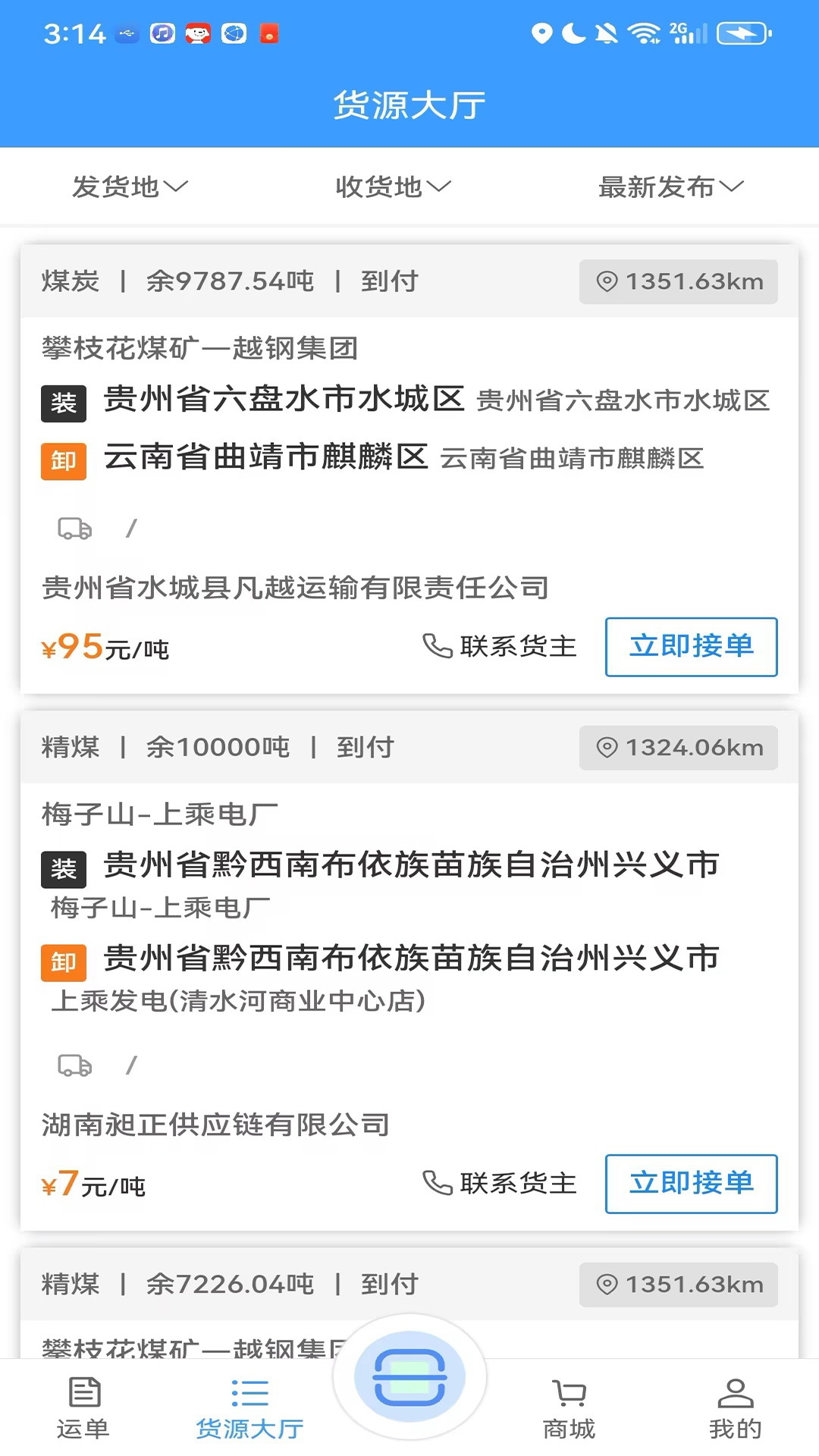Tap the 到付 payment label on first listing
This screenshot has width=819, height=1456.
(x=388, y=281)
